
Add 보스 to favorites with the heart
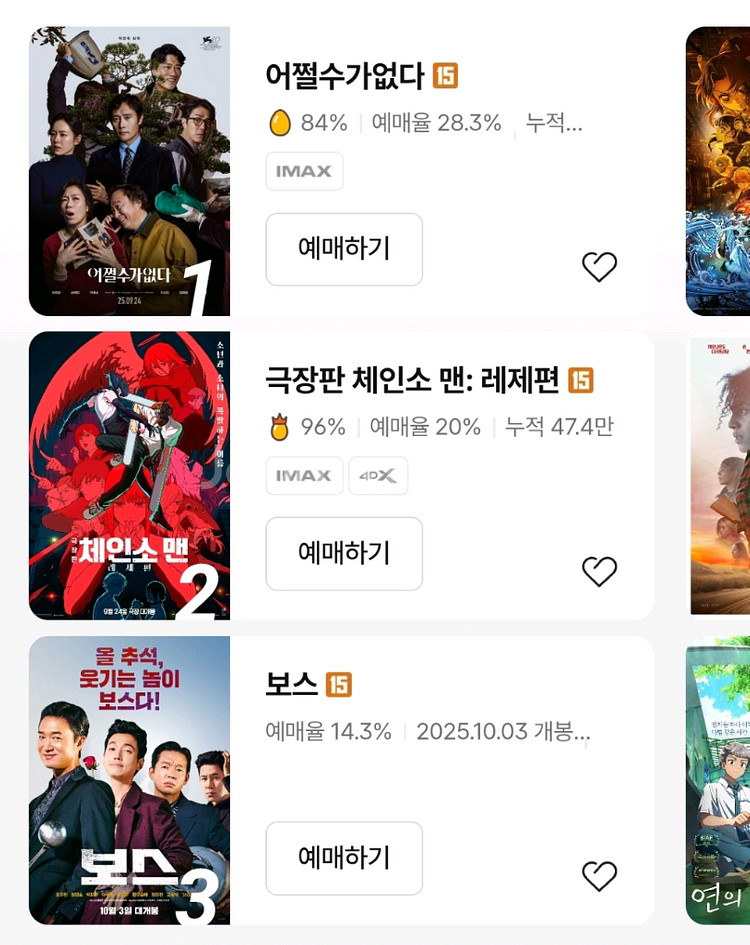click(599, 876)
